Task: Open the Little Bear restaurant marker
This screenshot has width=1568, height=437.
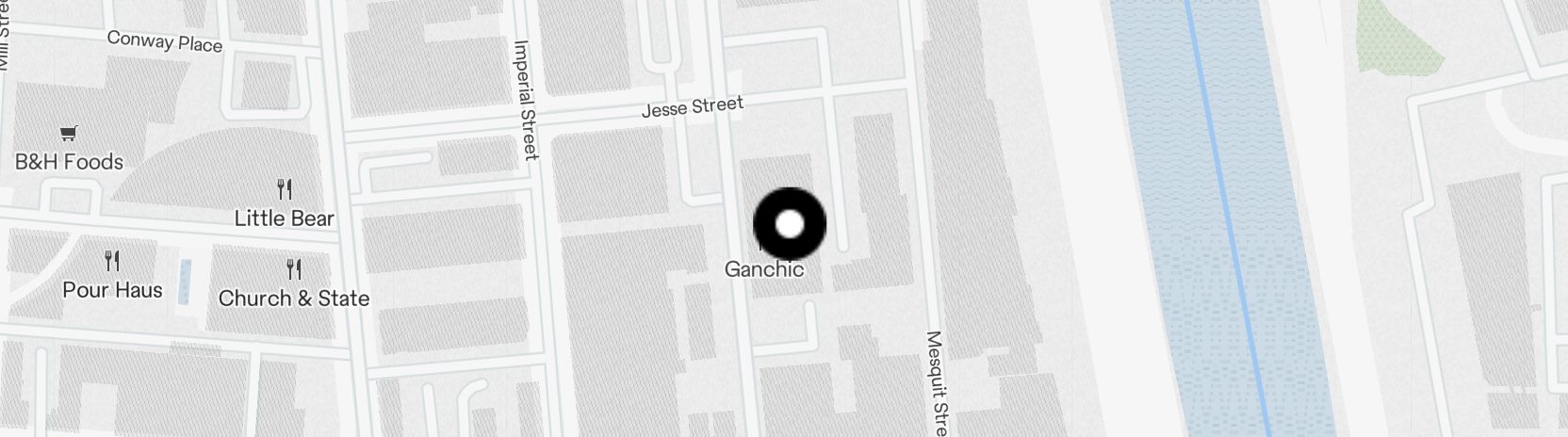Action: click(x=284, y=189)
